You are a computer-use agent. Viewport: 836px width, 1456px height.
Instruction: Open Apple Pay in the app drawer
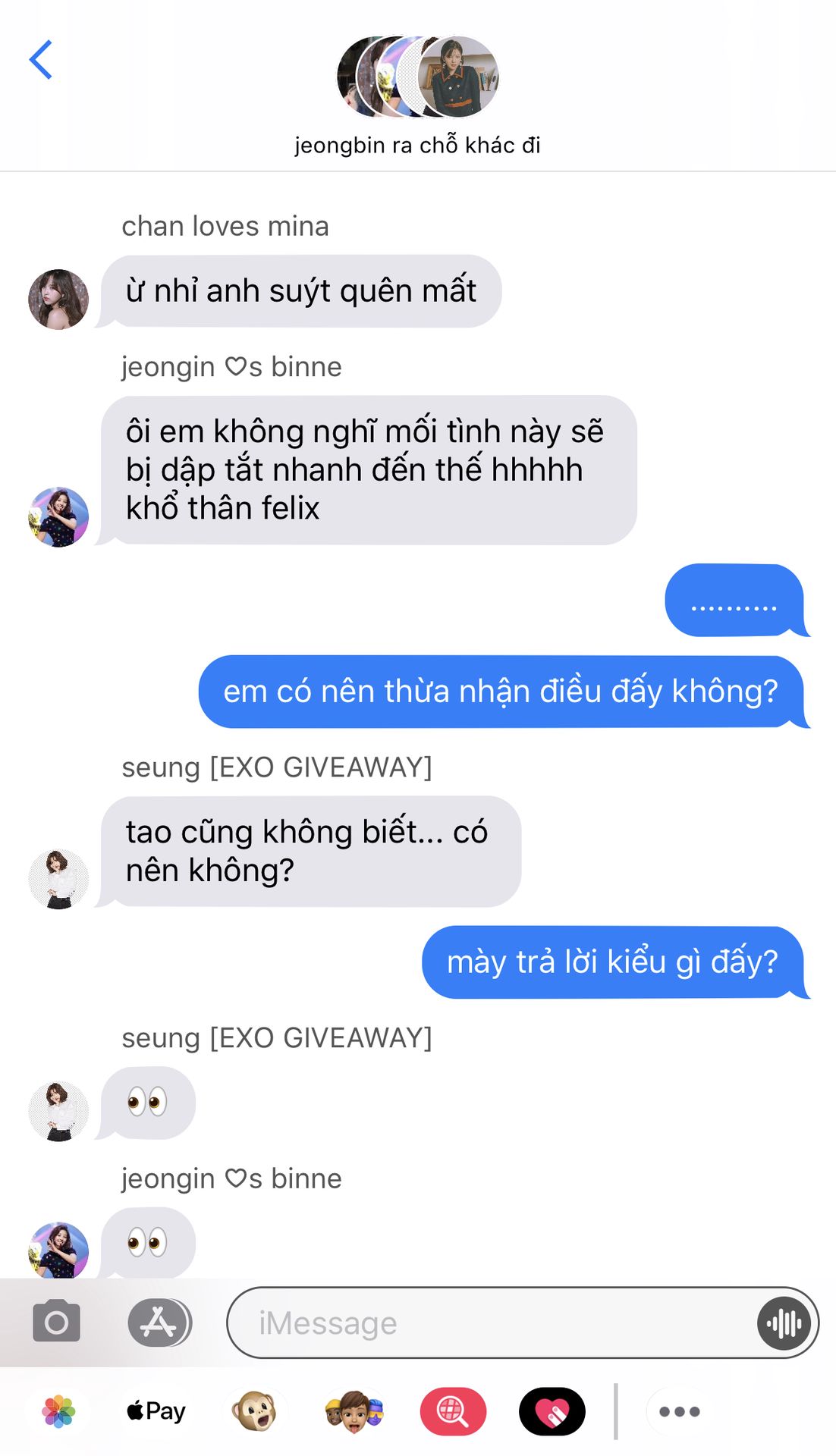(x=156, y=1411)
